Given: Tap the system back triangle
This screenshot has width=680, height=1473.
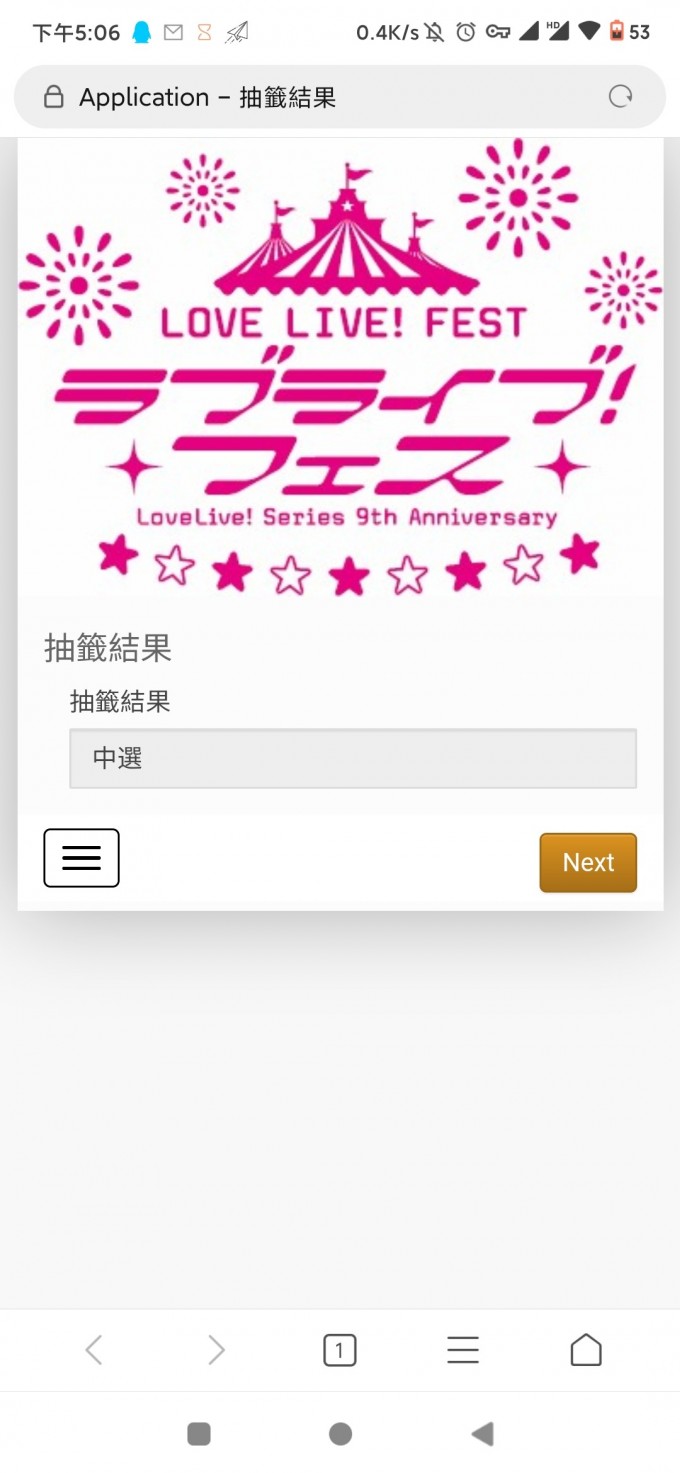Looking at the screenshot, I should pos(482,1434).
